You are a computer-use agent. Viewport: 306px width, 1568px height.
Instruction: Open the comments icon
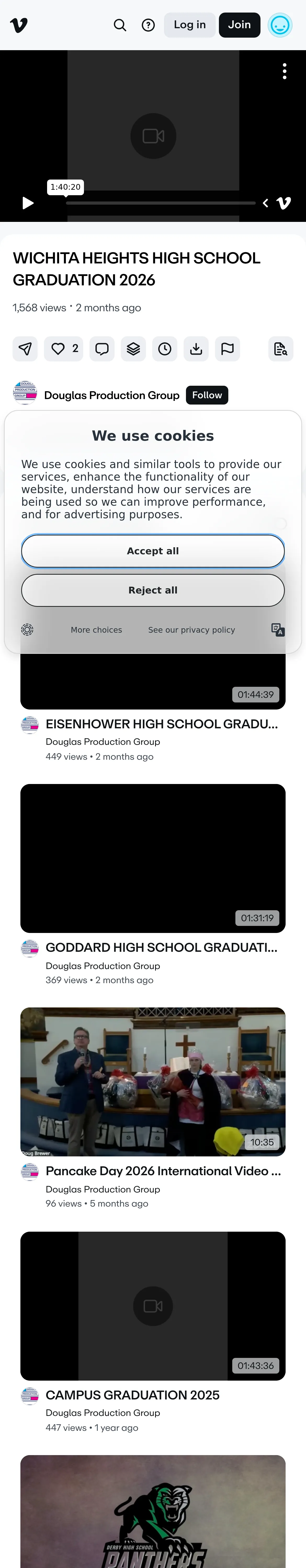click(102, 349)
